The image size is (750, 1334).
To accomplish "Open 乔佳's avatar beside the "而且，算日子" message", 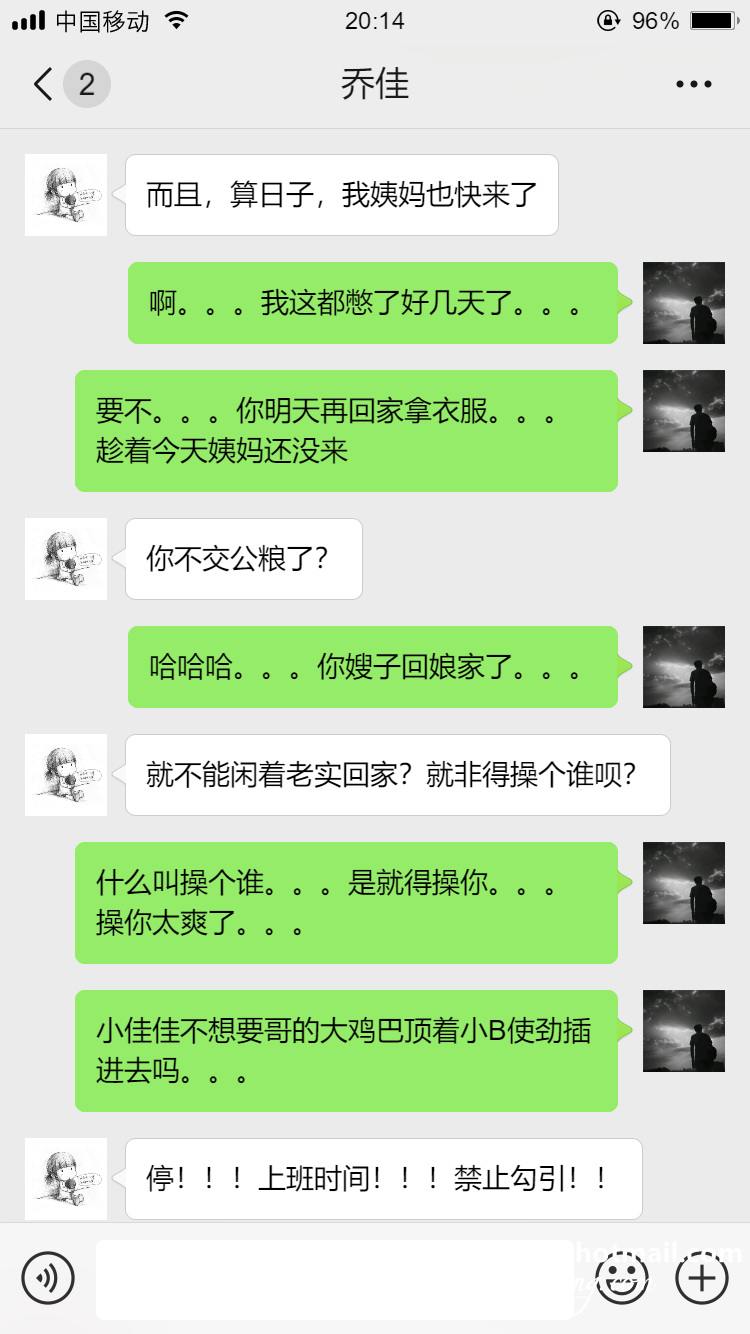I will (66, 195).
